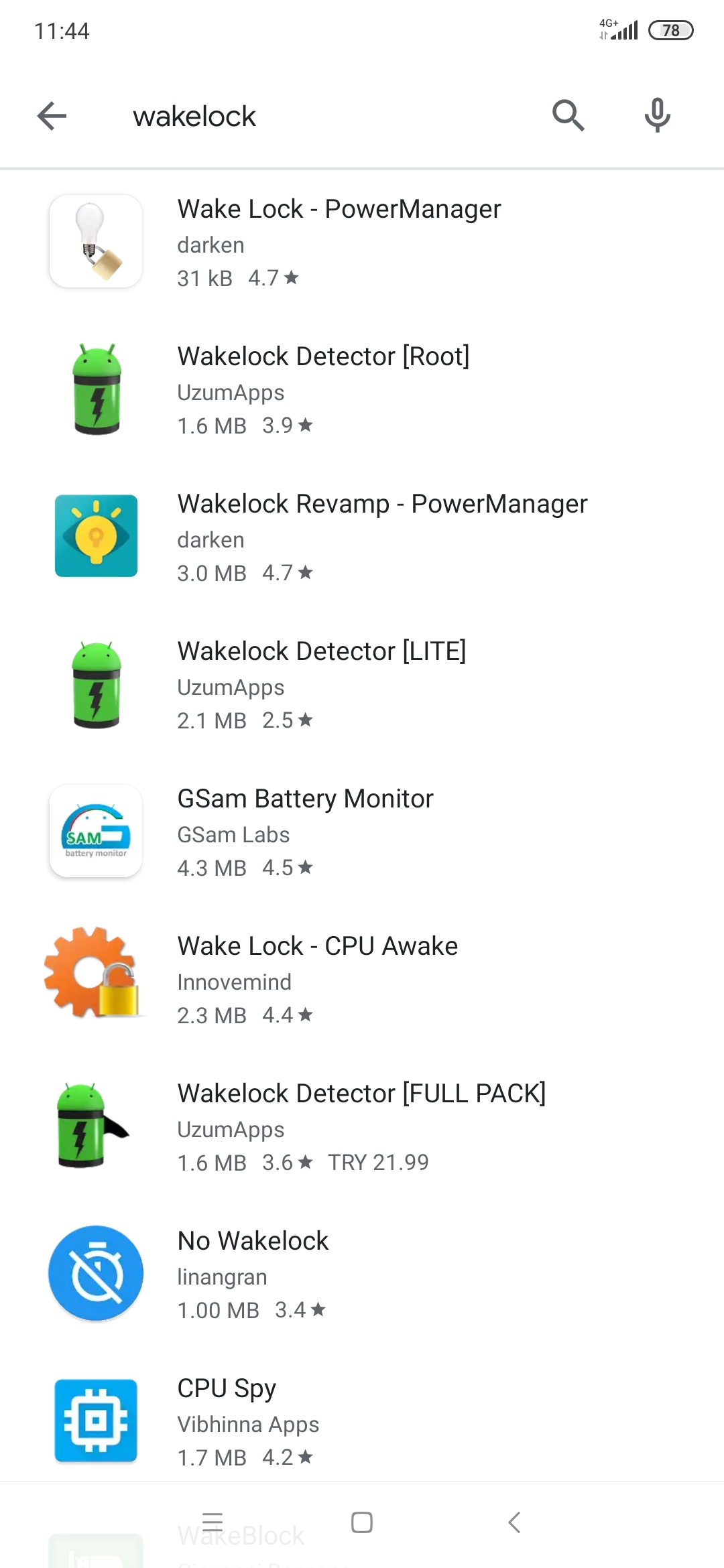Screen dimensions: 724x1568
Task: Tap the system home button
Action: [x=362, y=1522]
